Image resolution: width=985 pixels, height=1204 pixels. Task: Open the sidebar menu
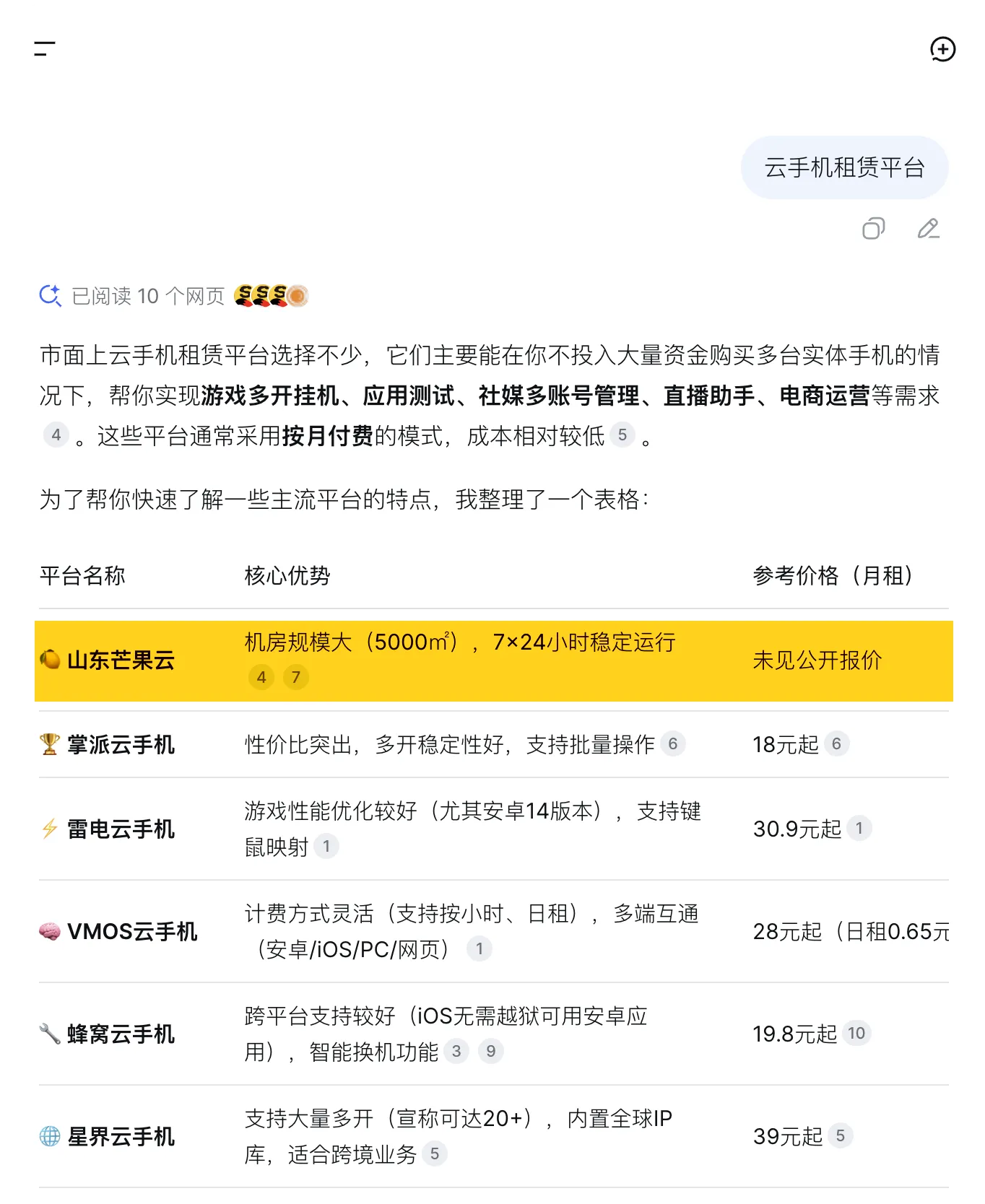(45, 49)
